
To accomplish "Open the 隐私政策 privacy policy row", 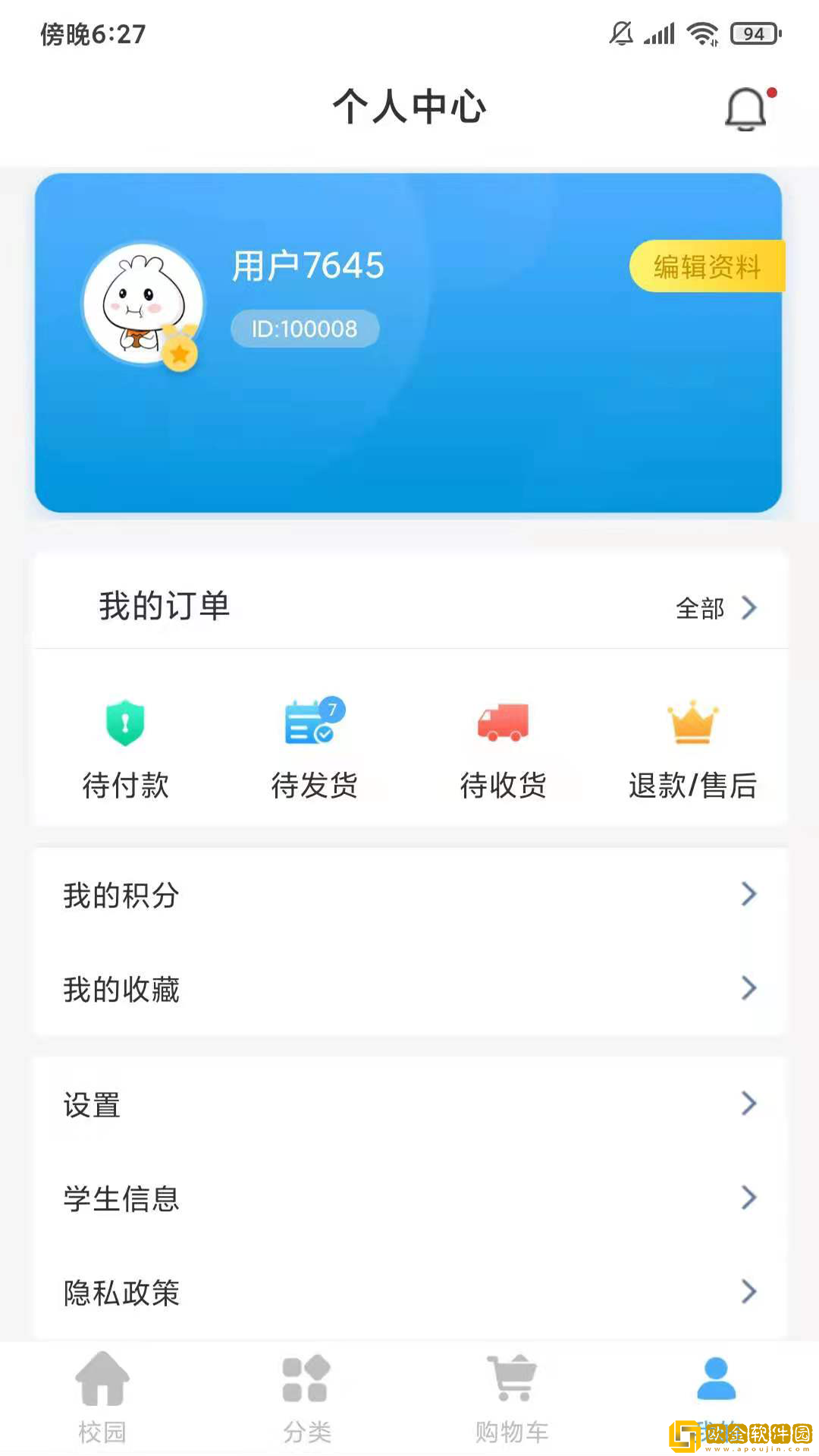I will pos(409,1292).
